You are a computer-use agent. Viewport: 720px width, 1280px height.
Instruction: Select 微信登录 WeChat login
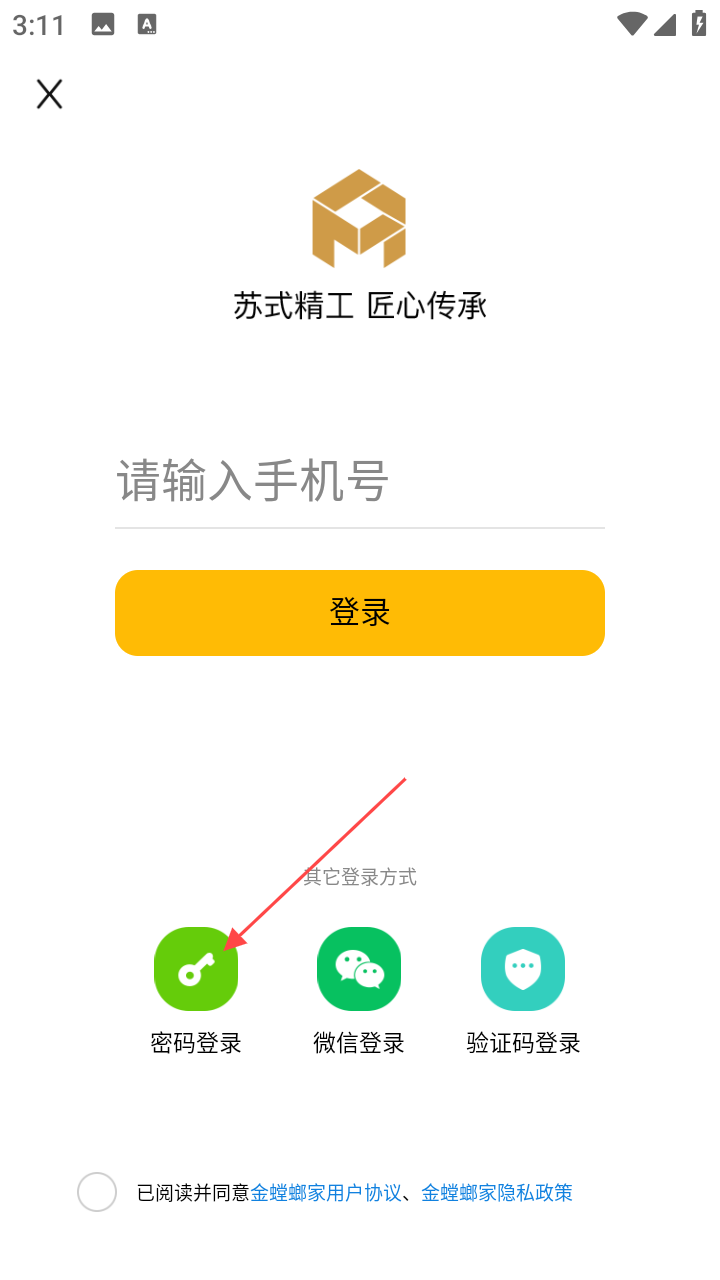tap(359, 969)
